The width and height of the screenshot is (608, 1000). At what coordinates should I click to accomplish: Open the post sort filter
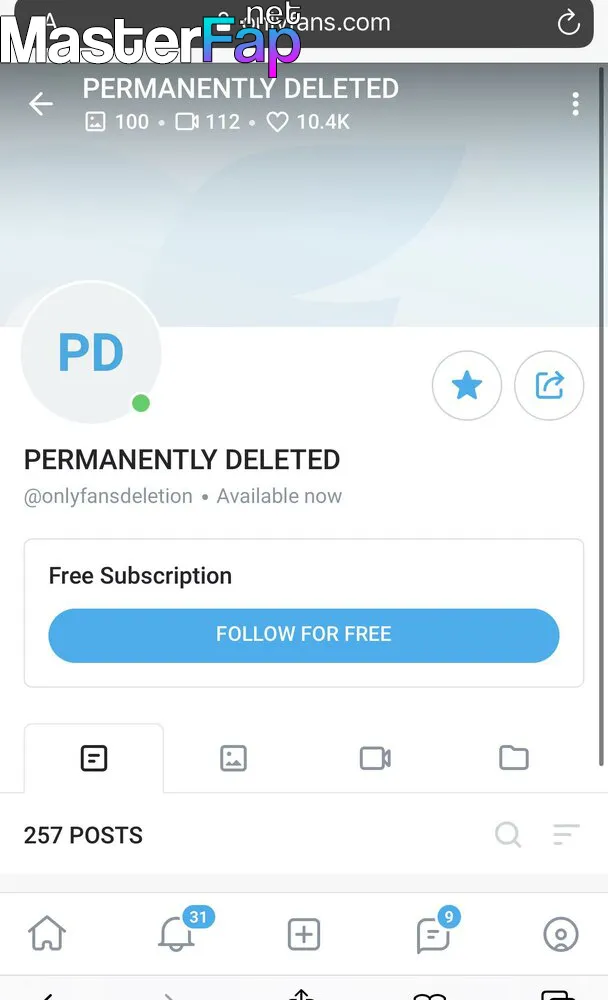(566, 834)
